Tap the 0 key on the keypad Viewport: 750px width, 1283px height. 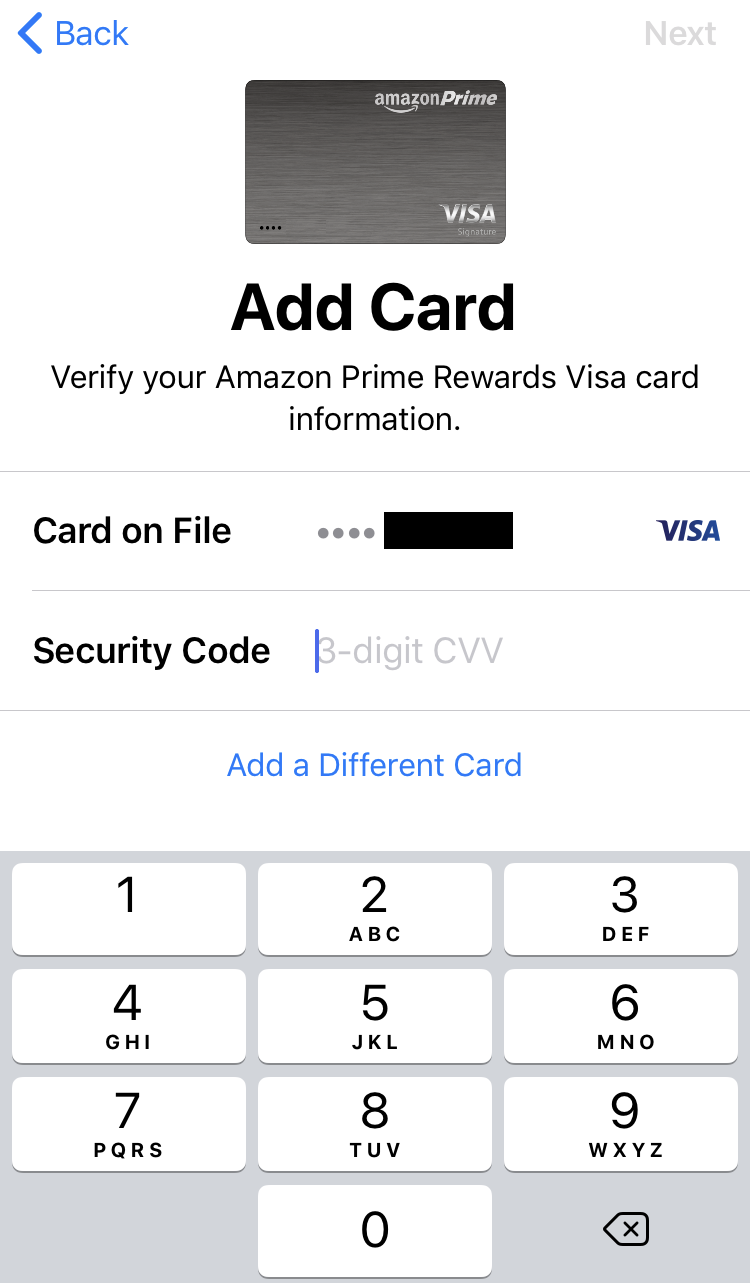[x=375, y=1231]
